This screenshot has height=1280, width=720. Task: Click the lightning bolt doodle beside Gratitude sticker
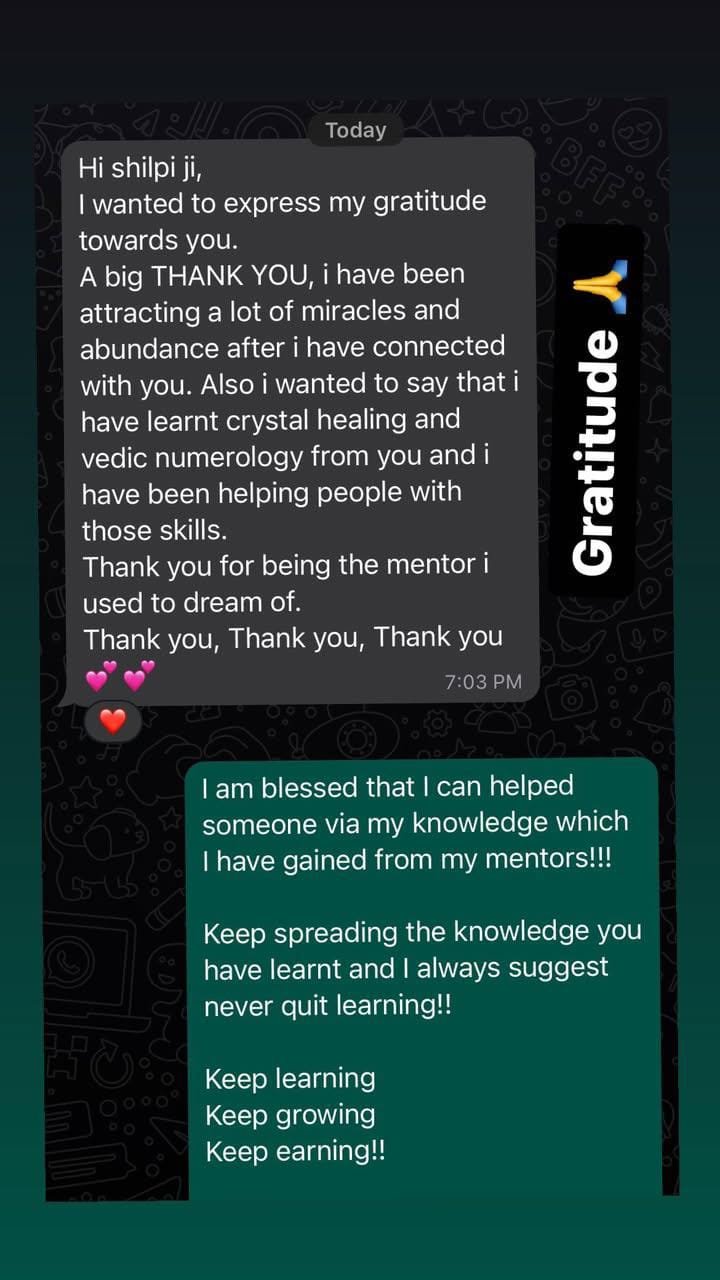pyautogui.click(x=651, y=358)
